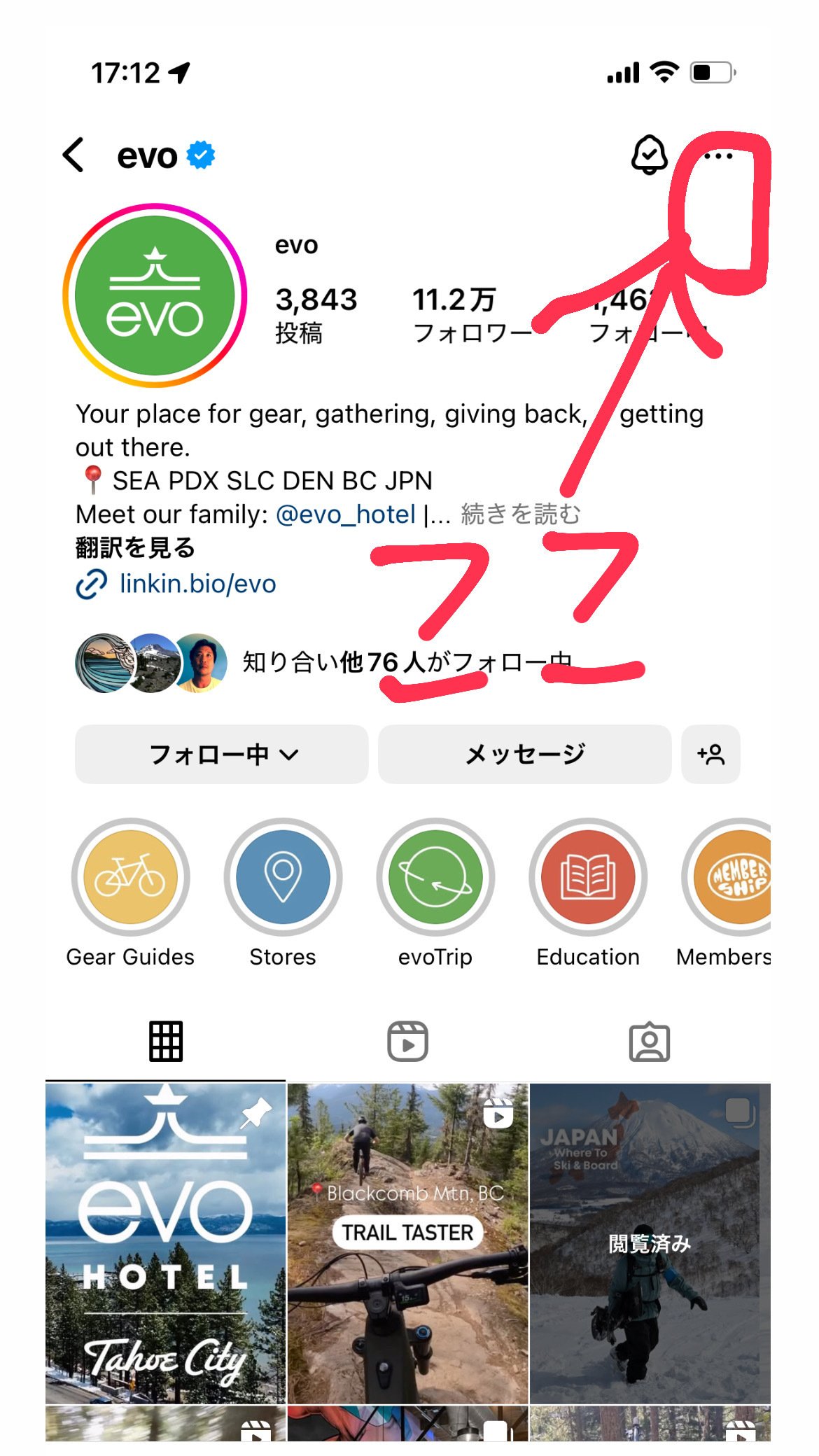
Task: Expand bio with 続きを読む
Action: pyautogui.click(x=521, y=514)
